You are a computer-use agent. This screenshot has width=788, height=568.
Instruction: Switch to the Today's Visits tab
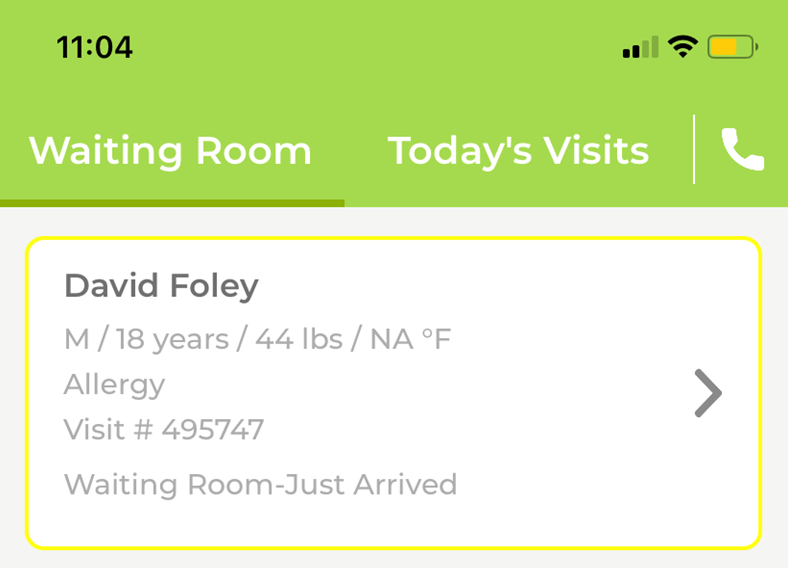518,151
